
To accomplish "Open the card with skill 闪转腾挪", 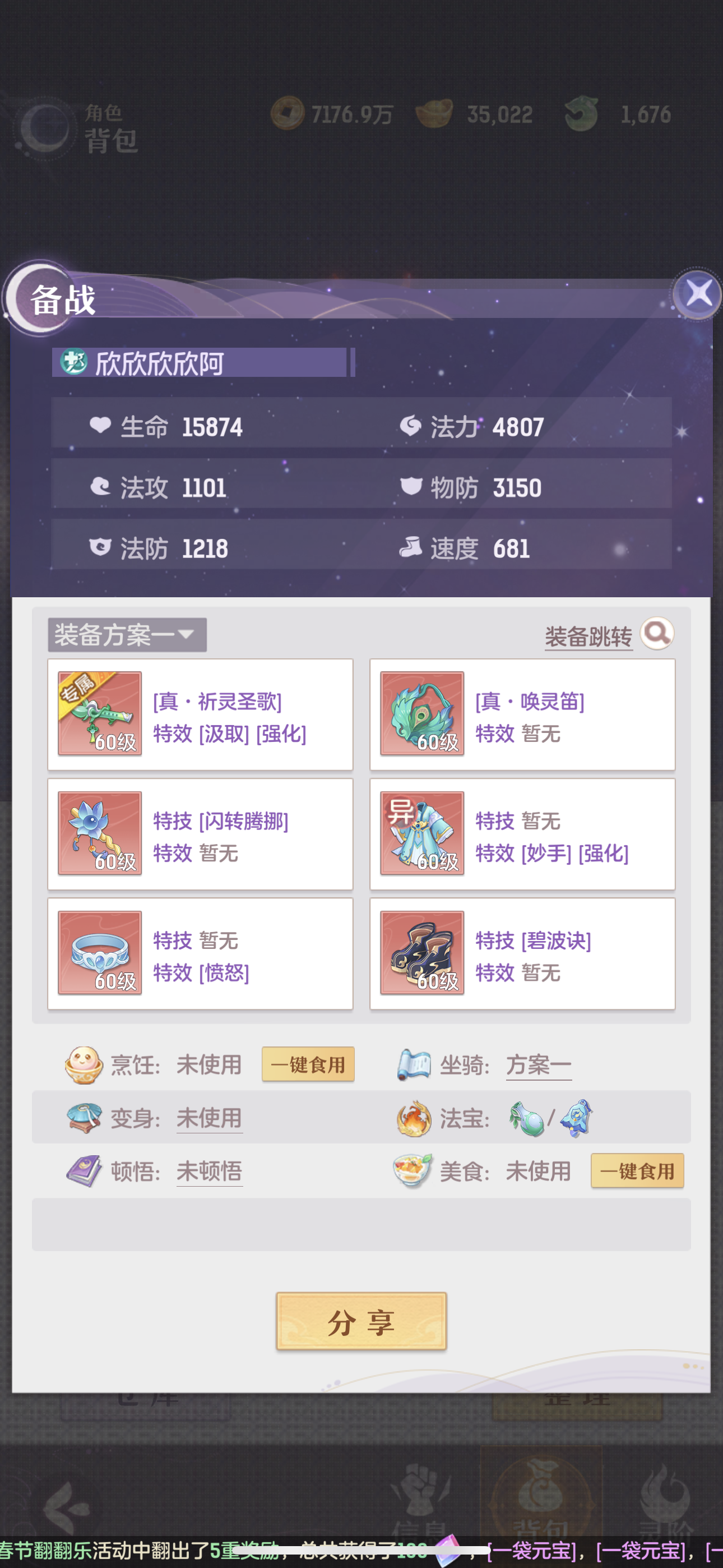I will [200, 834].
